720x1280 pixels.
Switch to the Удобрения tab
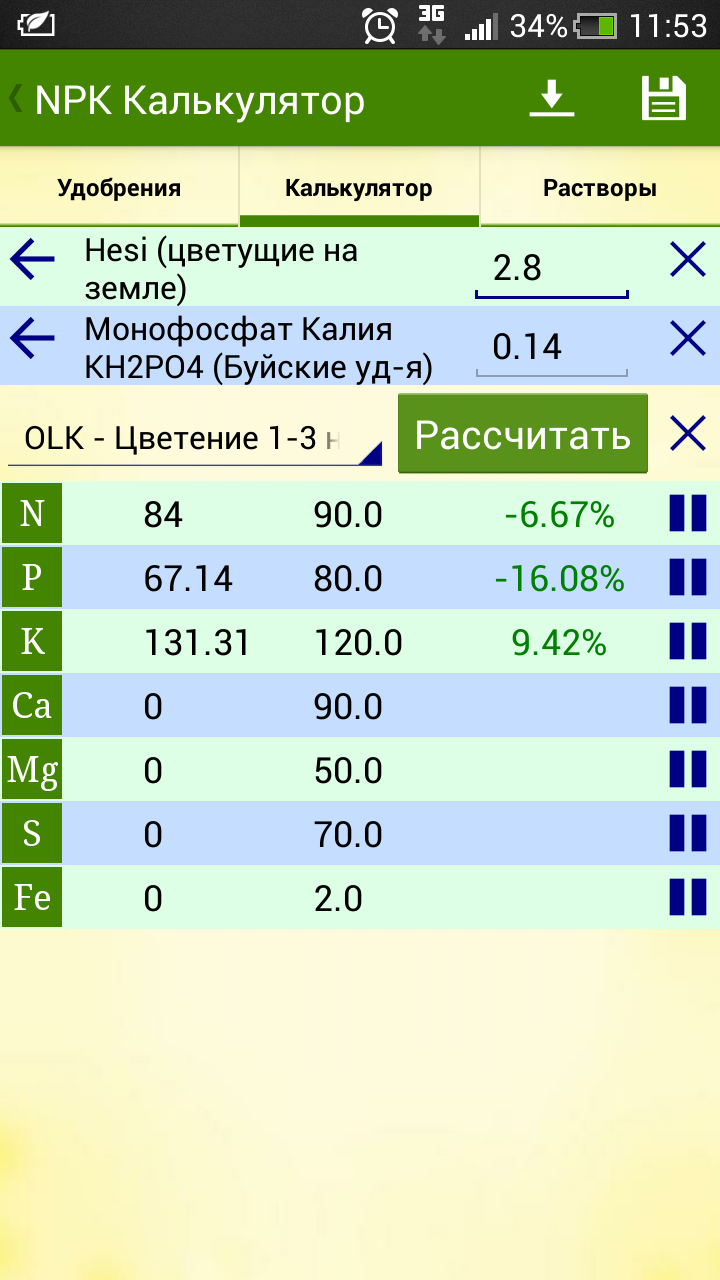tap(119, 188)
